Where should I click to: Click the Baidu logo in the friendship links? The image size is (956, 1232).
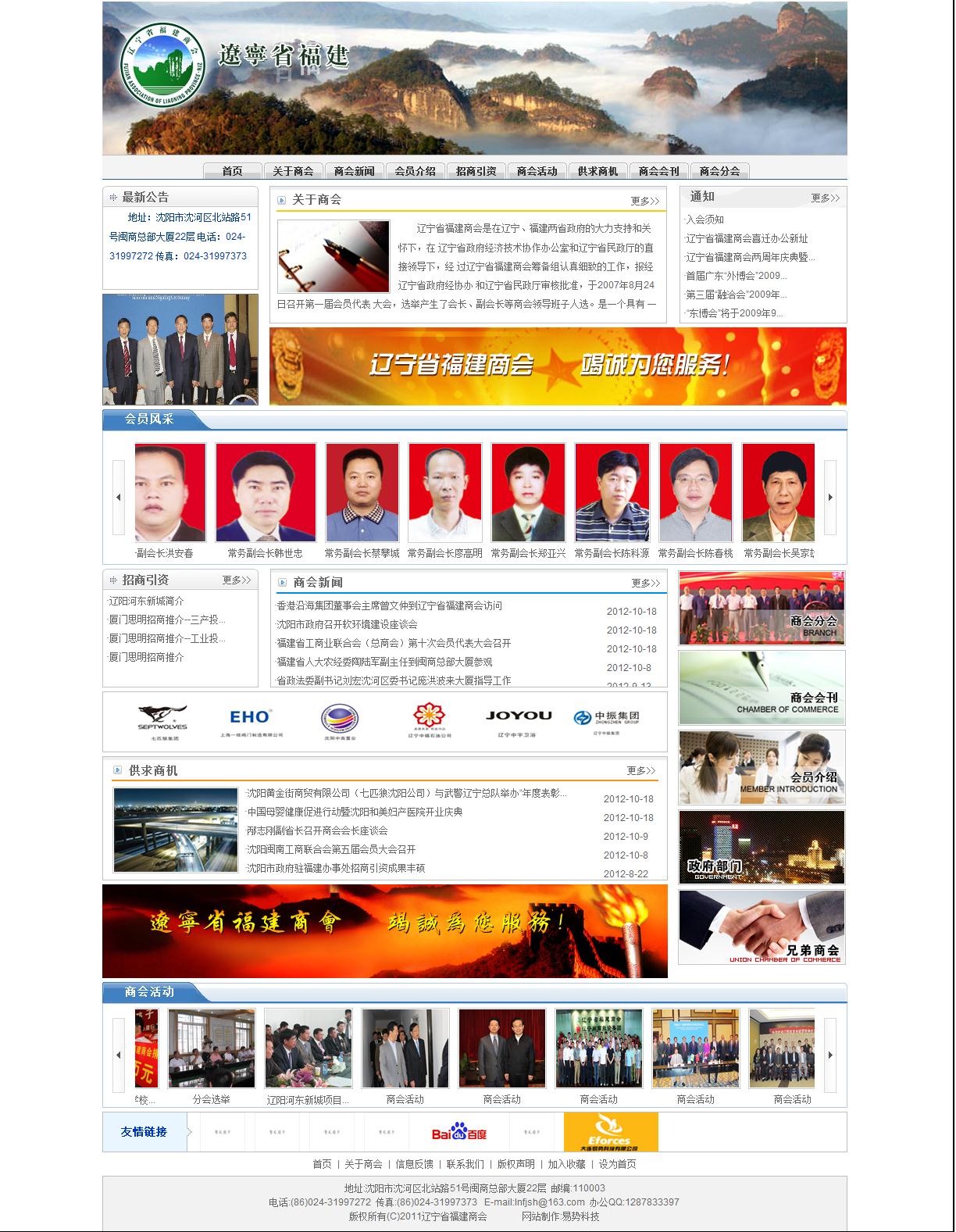click(459, 1130)
